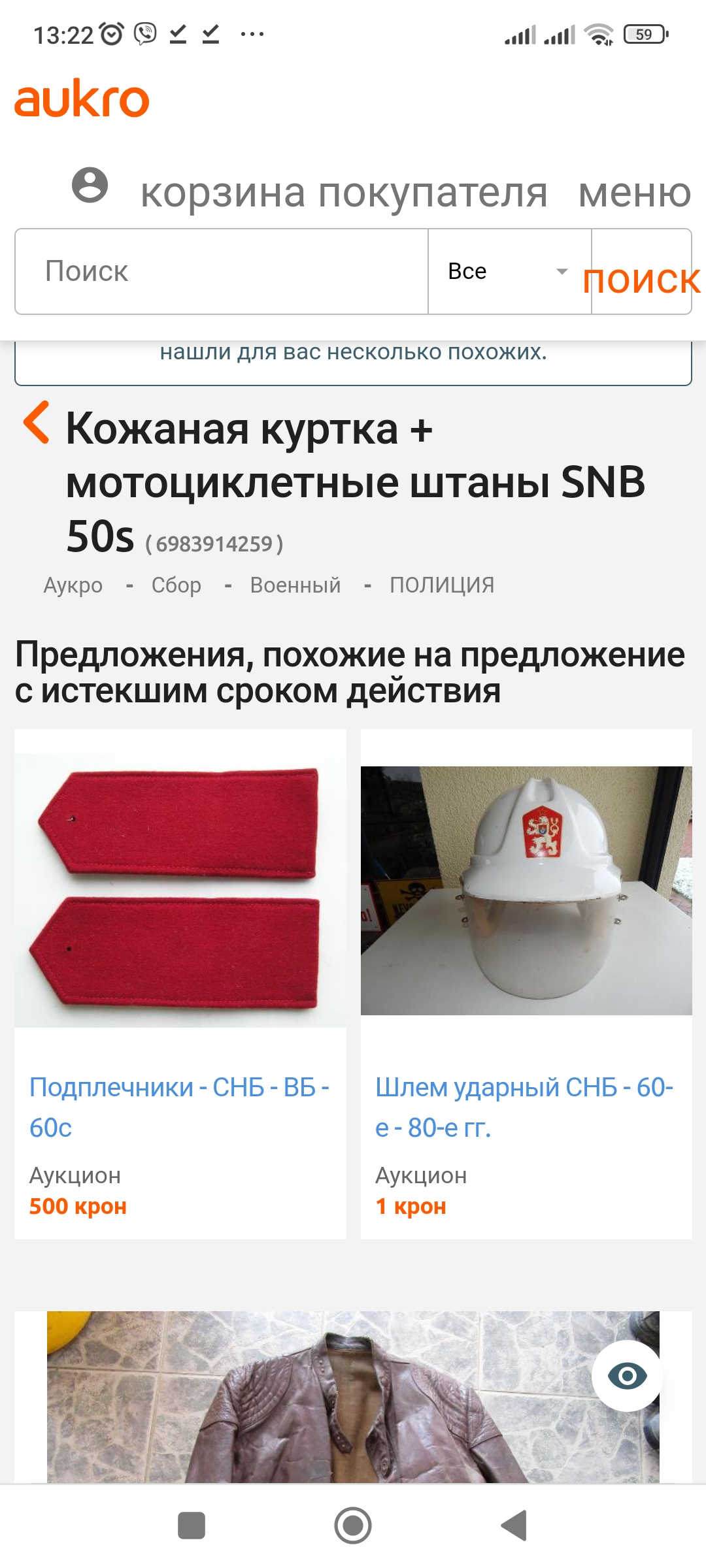706x1568 pixels.
Task: Open the Аукро breadcrumb link
Action: pos(73,585)
